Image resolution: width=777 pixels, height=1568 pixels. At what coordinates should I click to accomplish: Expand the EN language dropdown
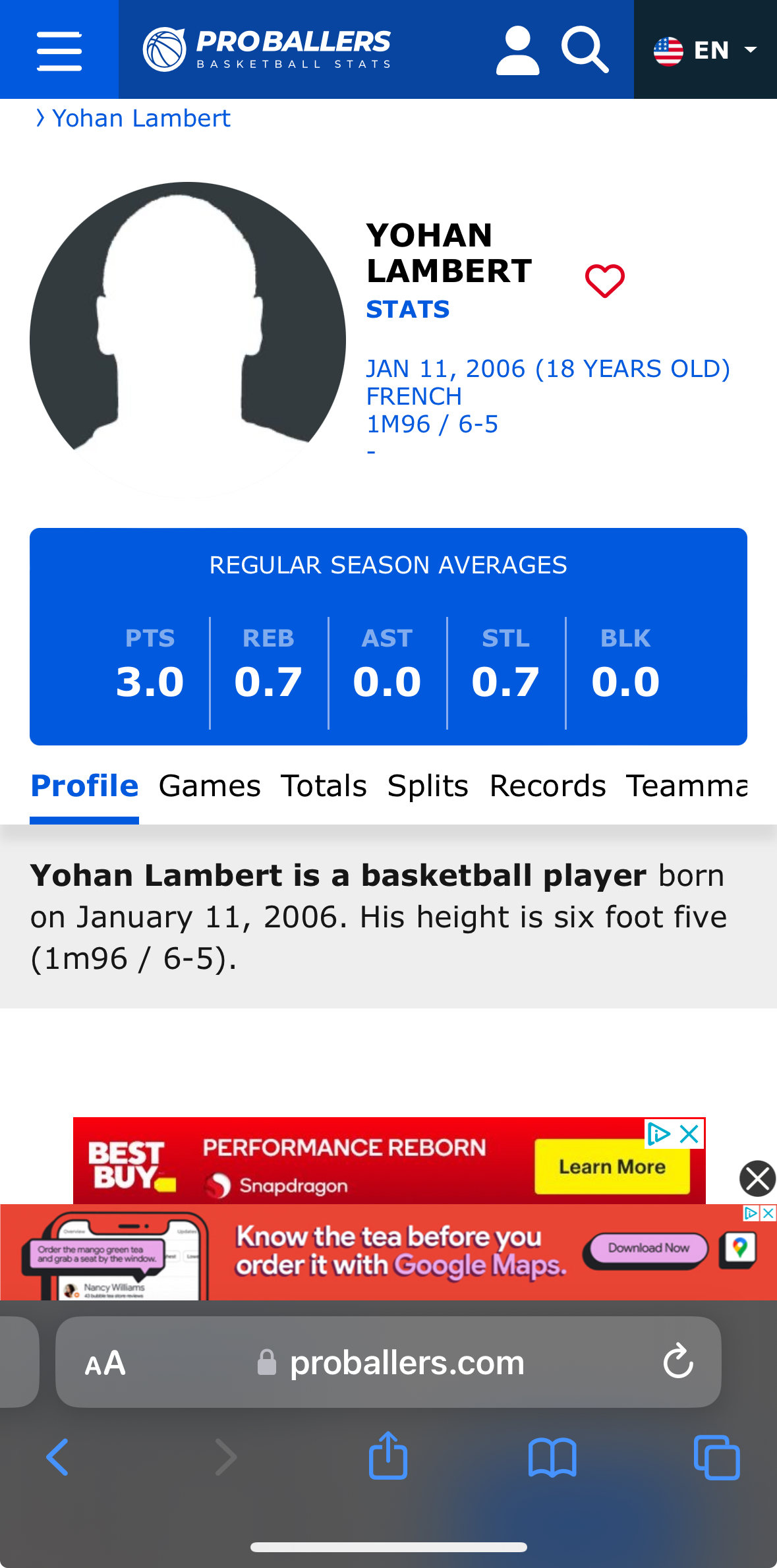click(x=705, y=50)
